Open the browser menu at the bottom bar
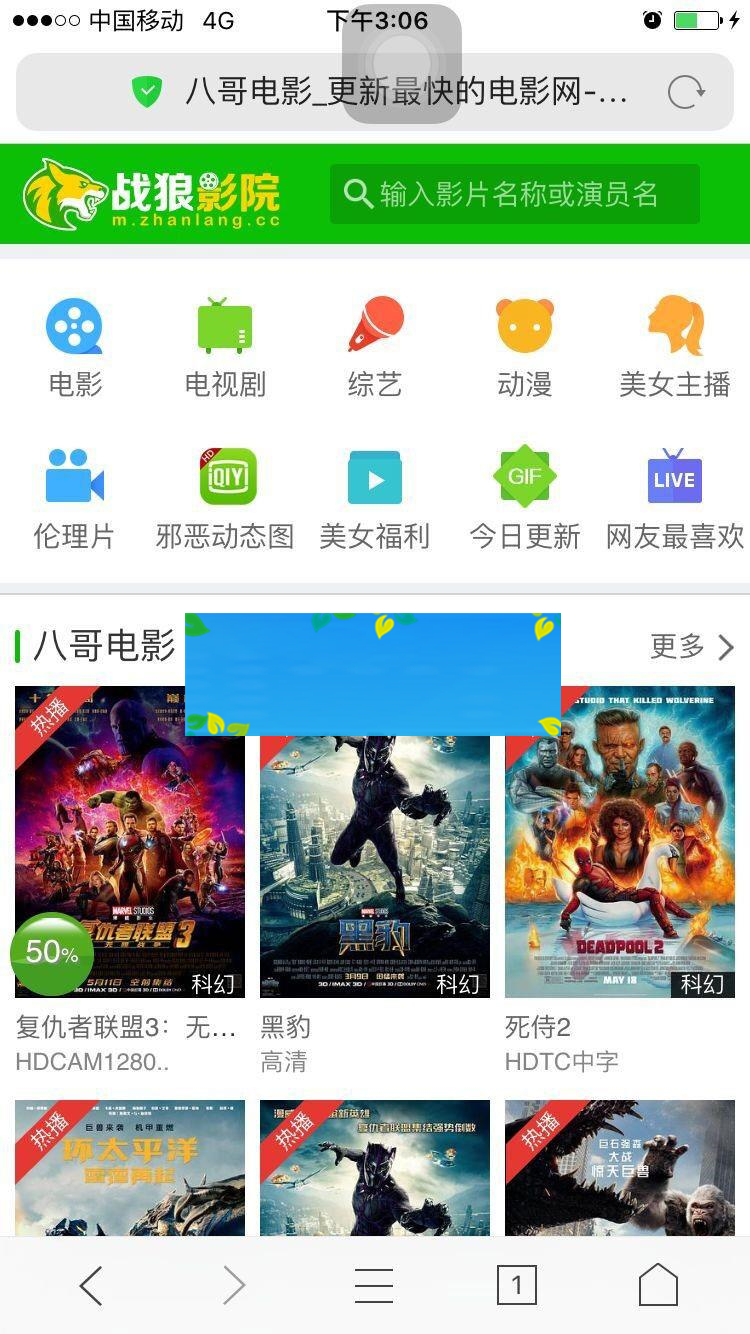The width and height of the screenshot is (750, 1334). tap(373, 1285)
